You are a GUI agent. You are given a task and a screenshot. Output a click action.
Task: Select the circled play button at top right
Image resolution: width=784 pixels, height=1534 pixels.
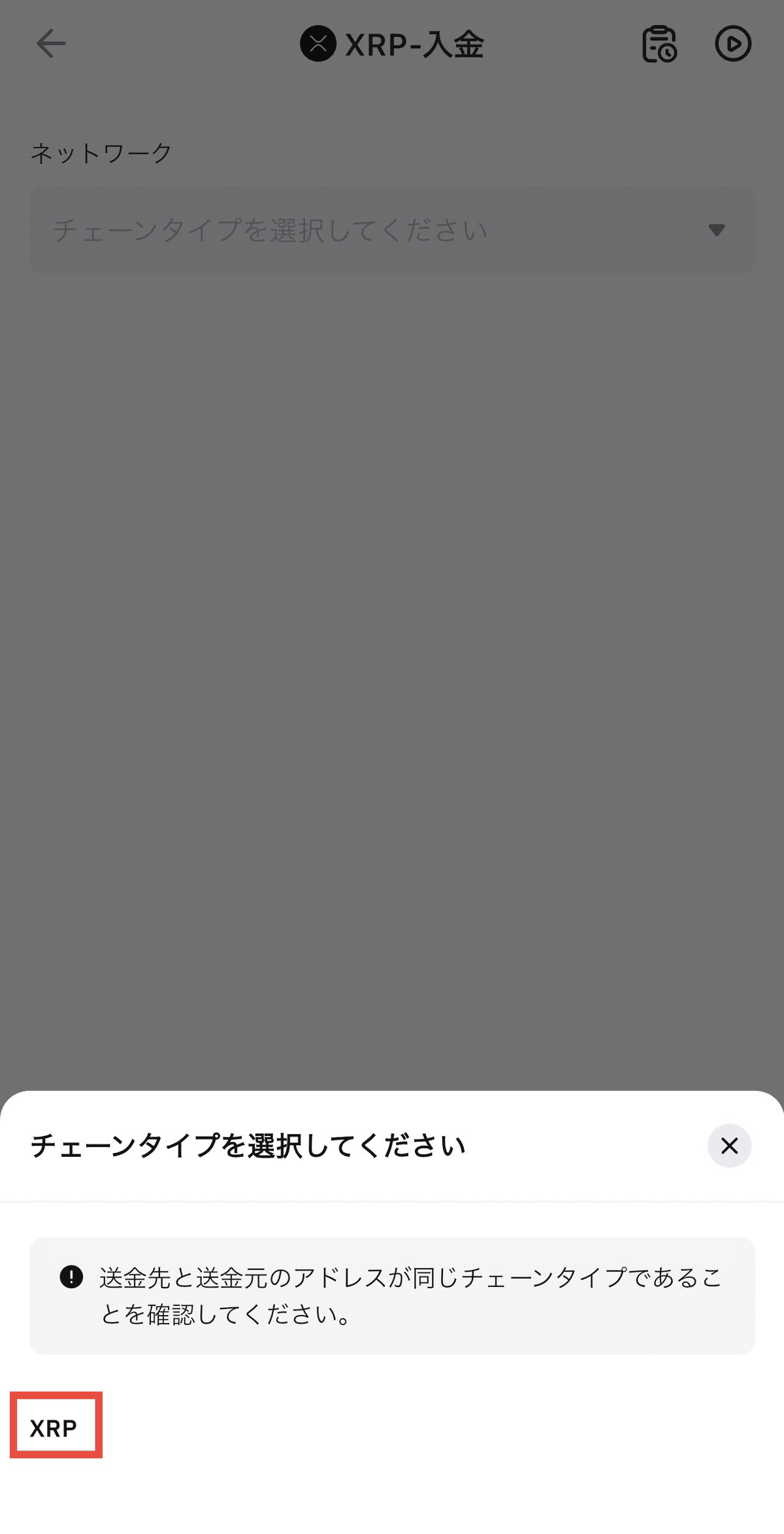733,44
